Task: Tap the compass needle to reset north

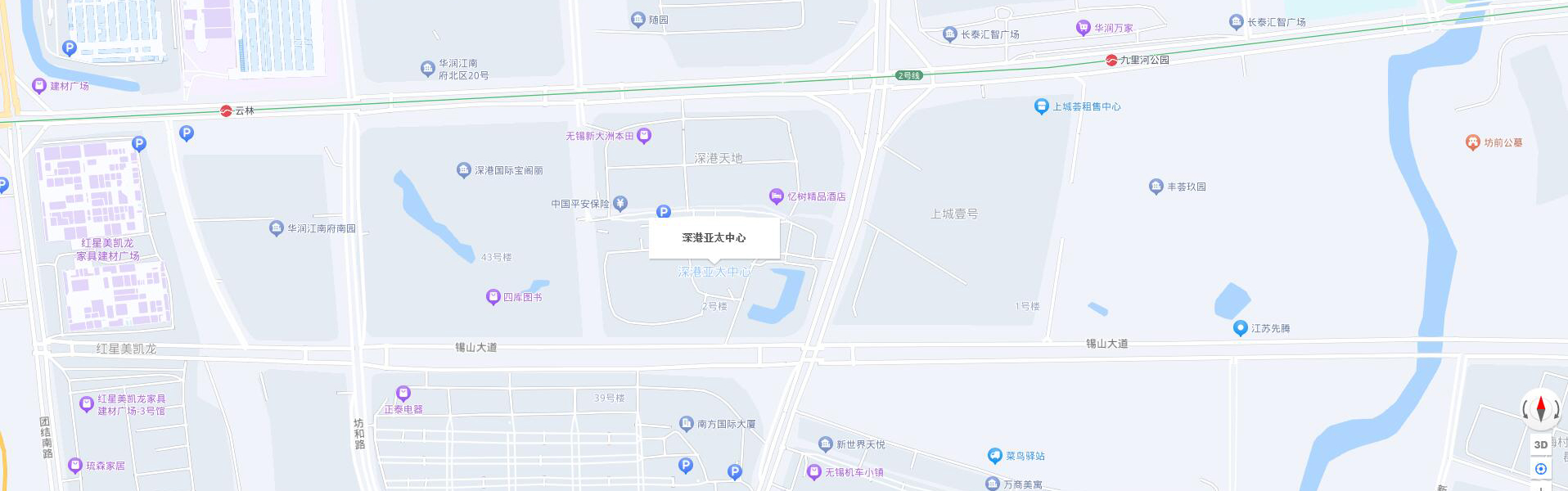Action: coord(1541,408)
